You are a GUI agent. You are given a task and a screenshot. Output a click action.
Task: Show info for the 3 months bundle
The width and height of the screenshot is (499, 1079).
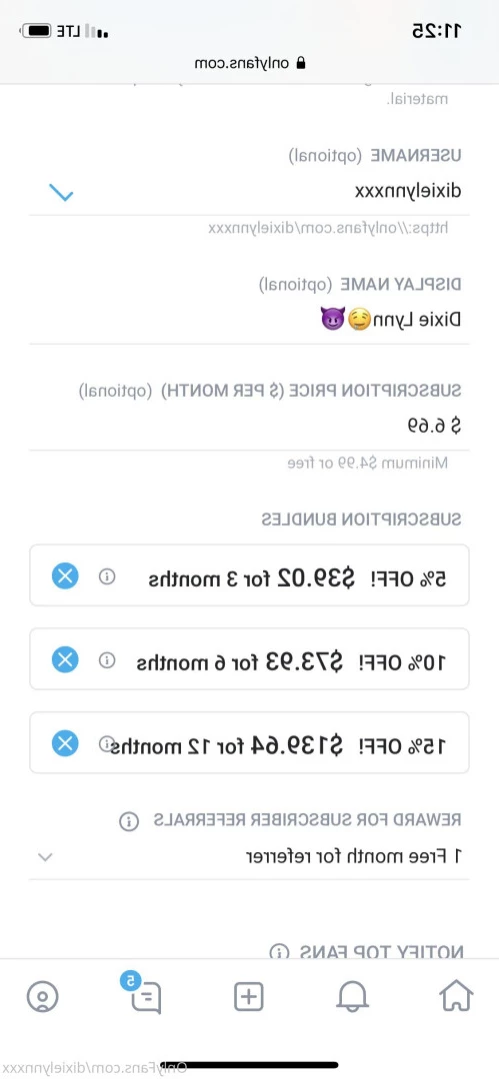coord(107,577)
